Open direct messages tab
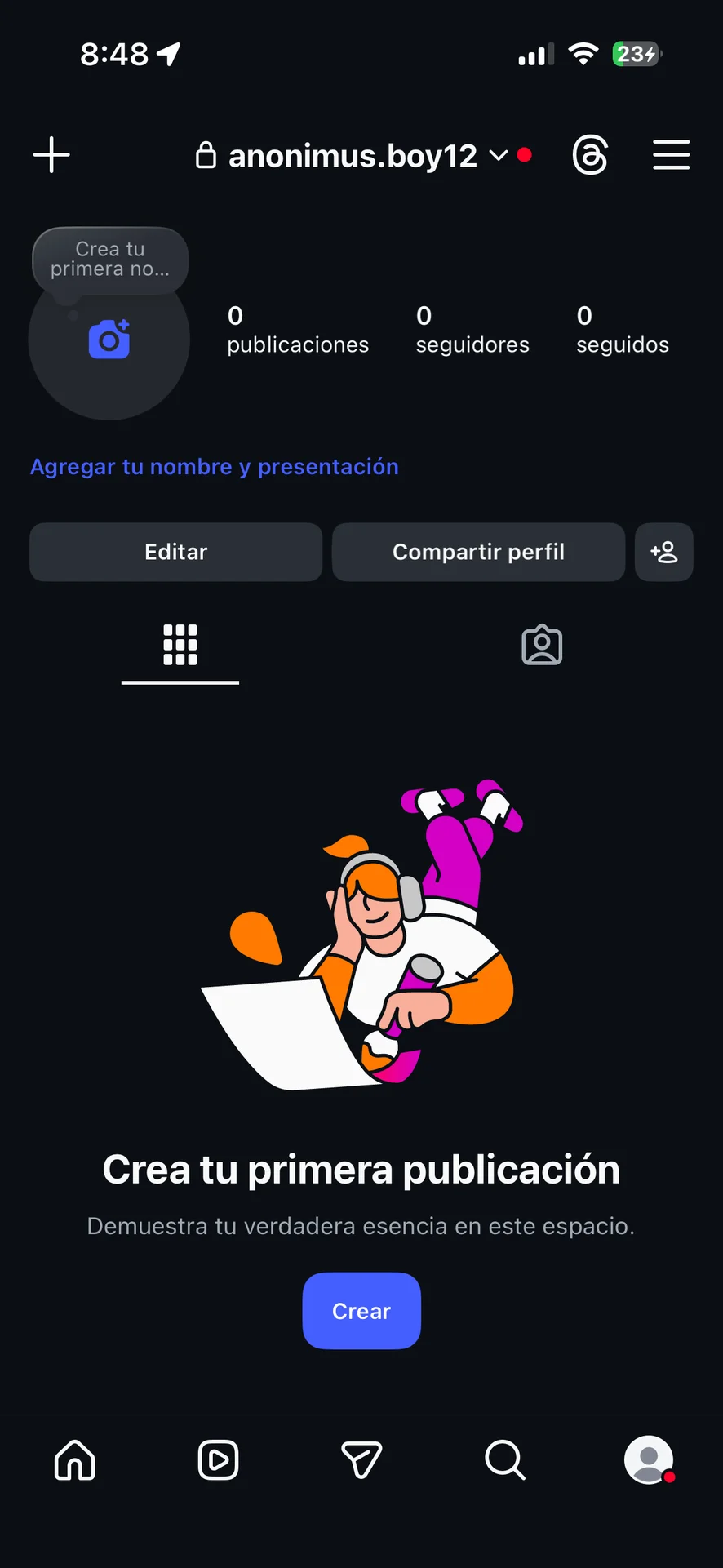 pos(361,1460)
